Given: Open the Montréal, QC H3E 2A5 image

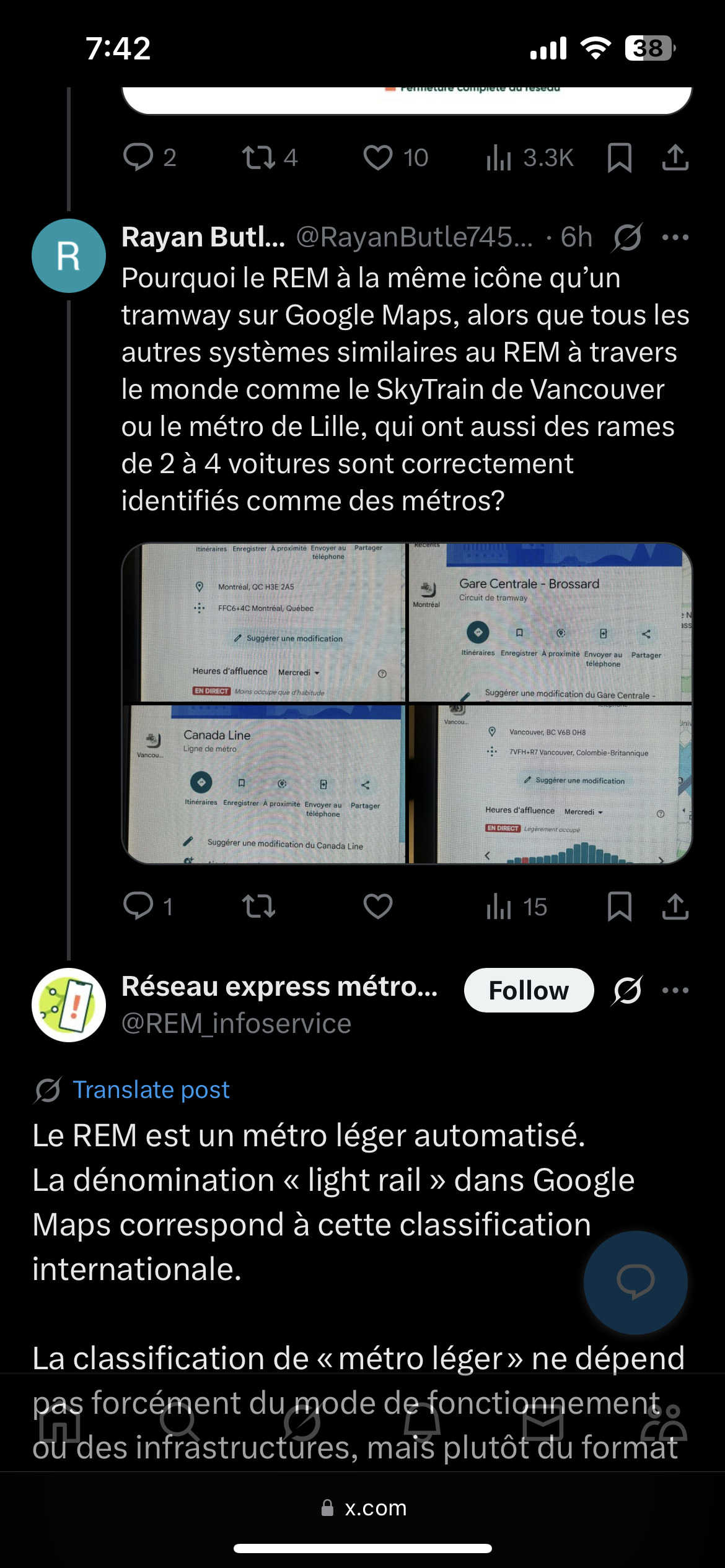Looking at the screenshot, I should click(265, 622).
